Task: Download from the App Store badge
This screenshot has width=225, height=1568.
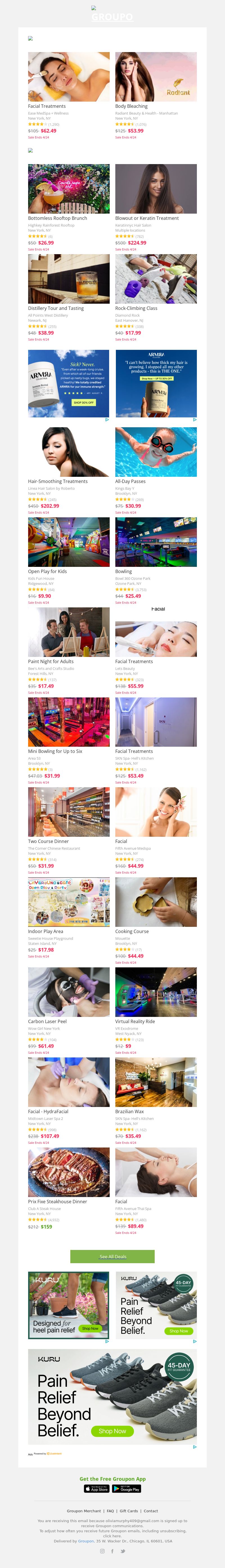Action: (x=97, y=1489)
